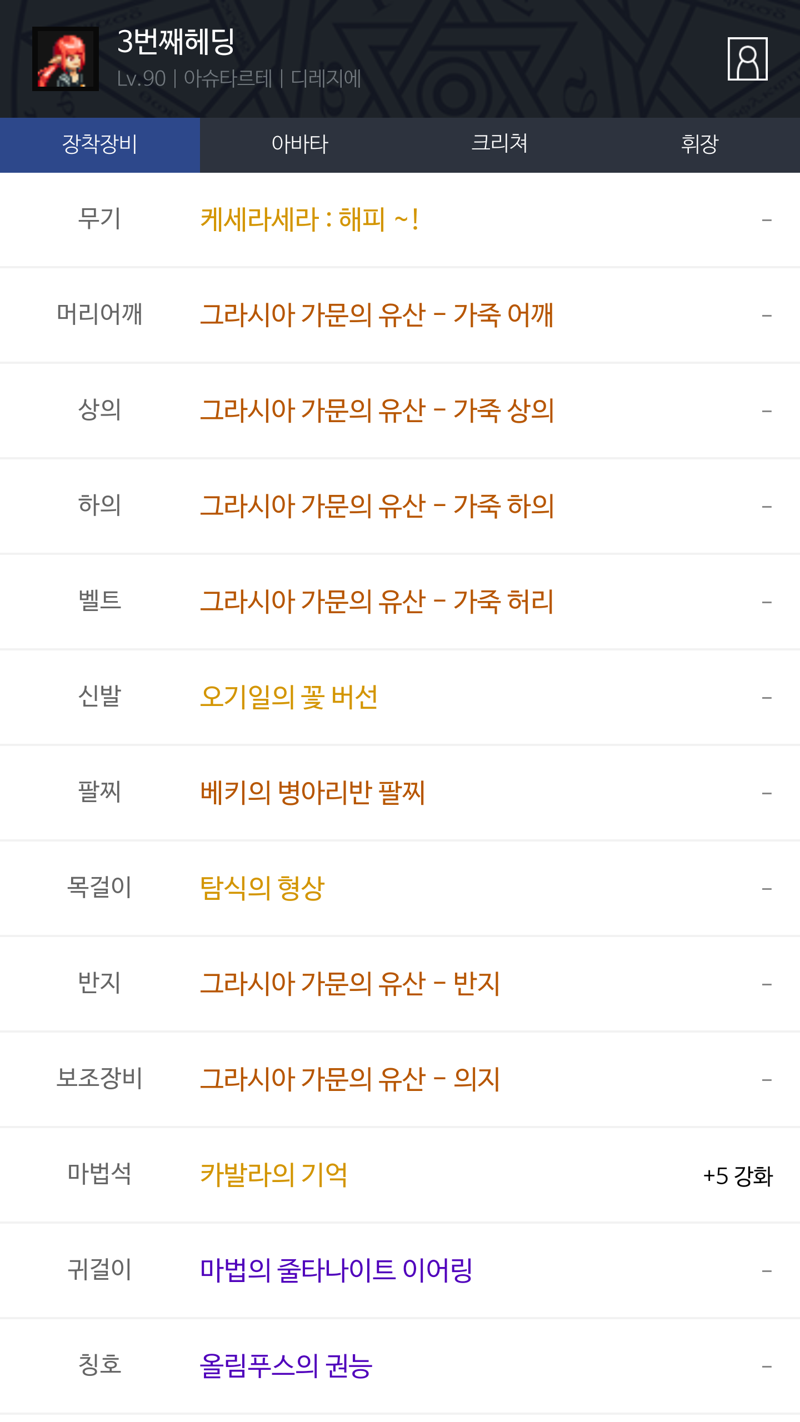Select the 장착장비 tab
The image size is (800, 1422).
[100, 144]
